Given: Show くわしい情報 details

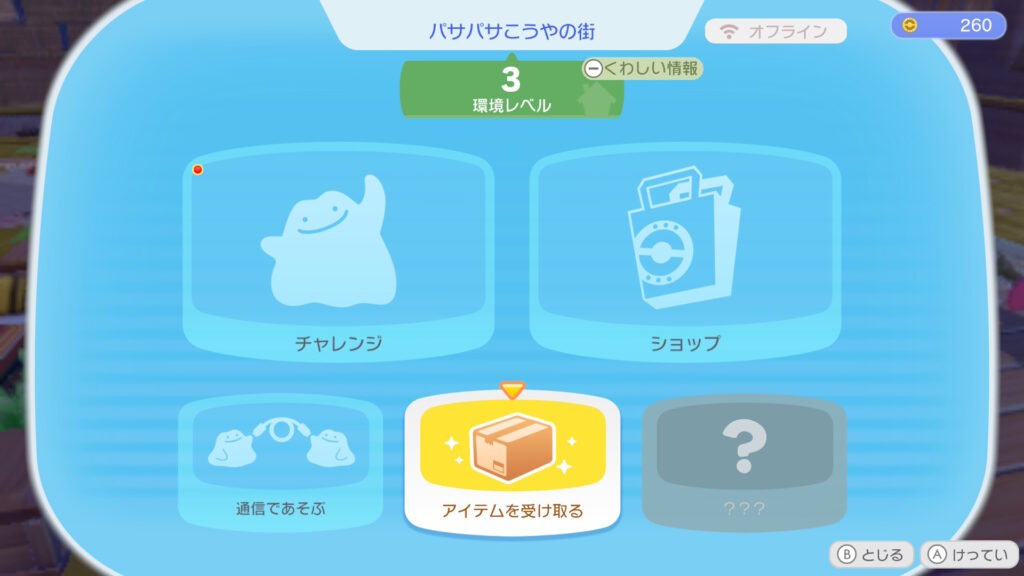Looking at the screenshot, I should click(643, 68).
